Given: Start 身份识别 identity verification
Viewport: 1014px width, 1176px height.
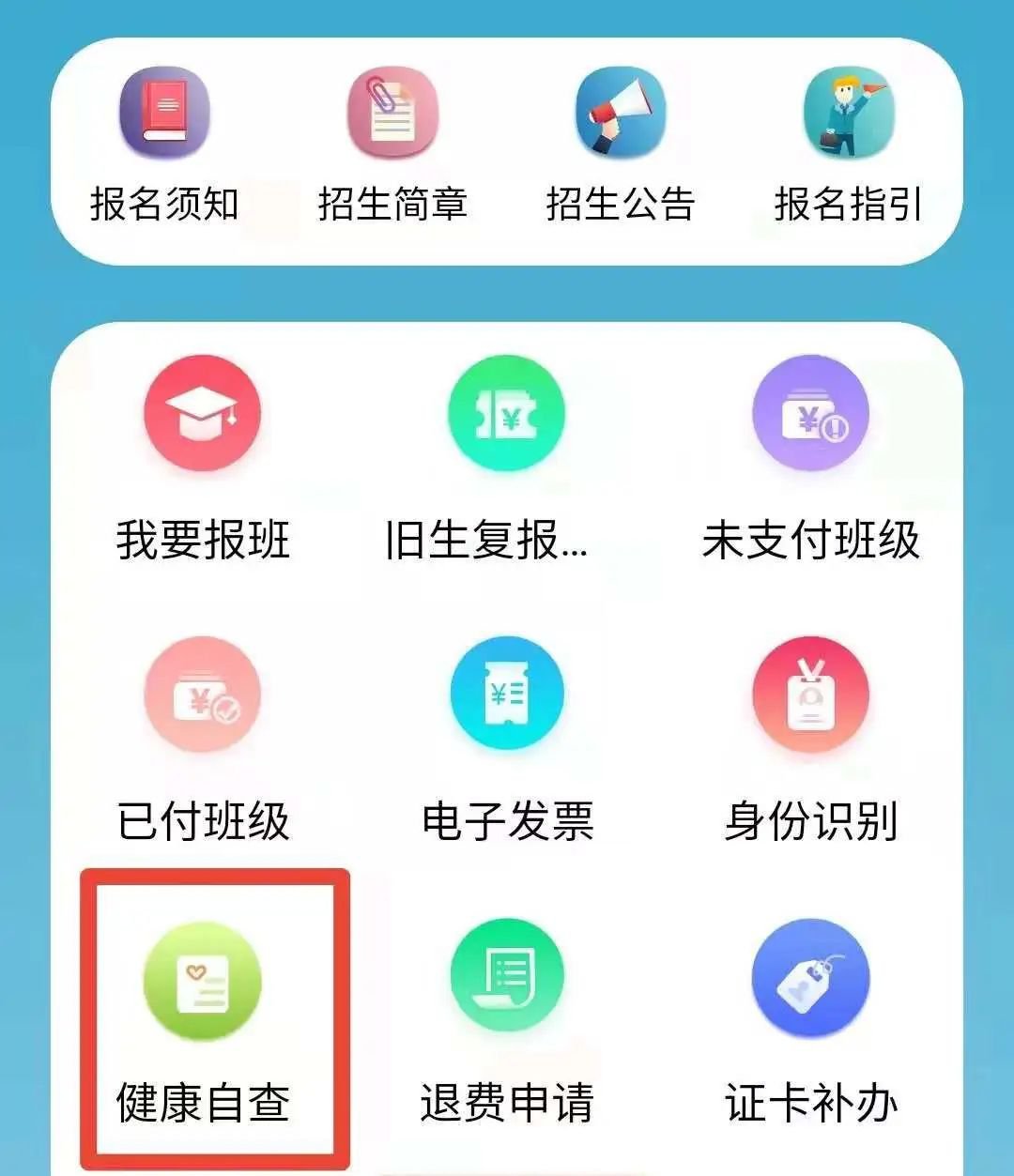Looking at the screenshot, I should (811, 695).
